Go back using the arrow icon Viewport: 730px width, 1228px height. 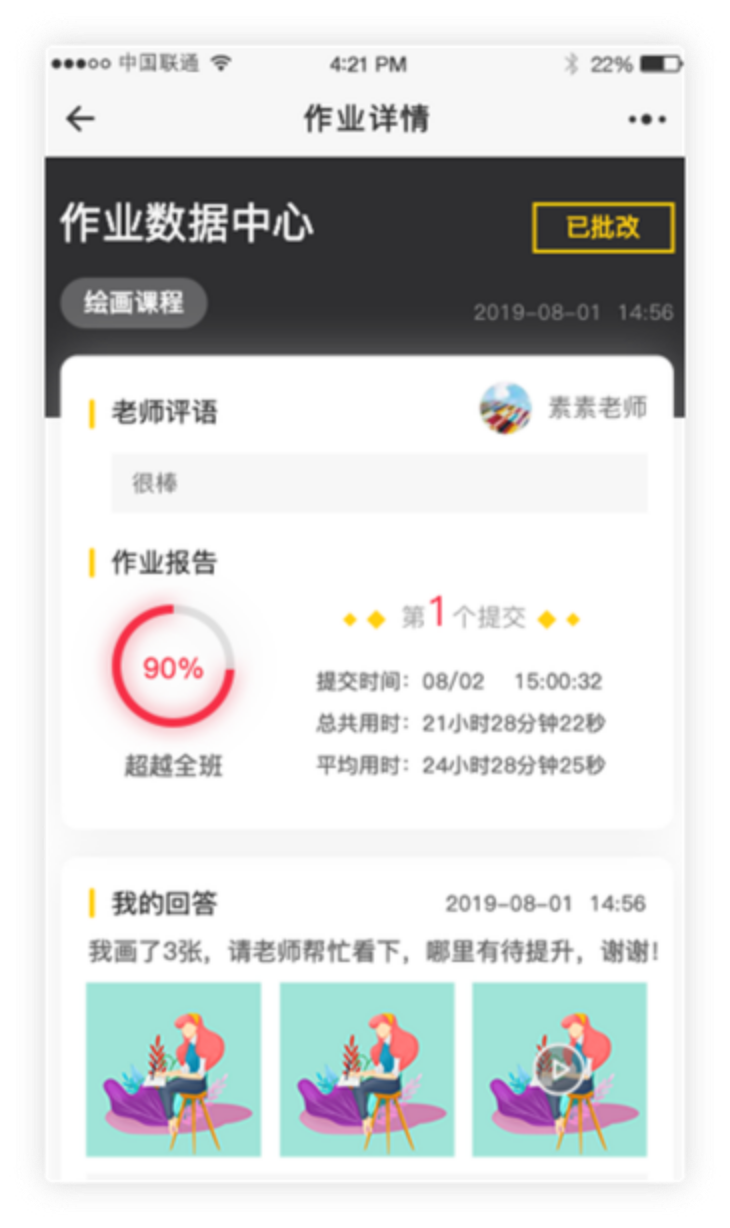pyautogui.click(x=80, y=119)
